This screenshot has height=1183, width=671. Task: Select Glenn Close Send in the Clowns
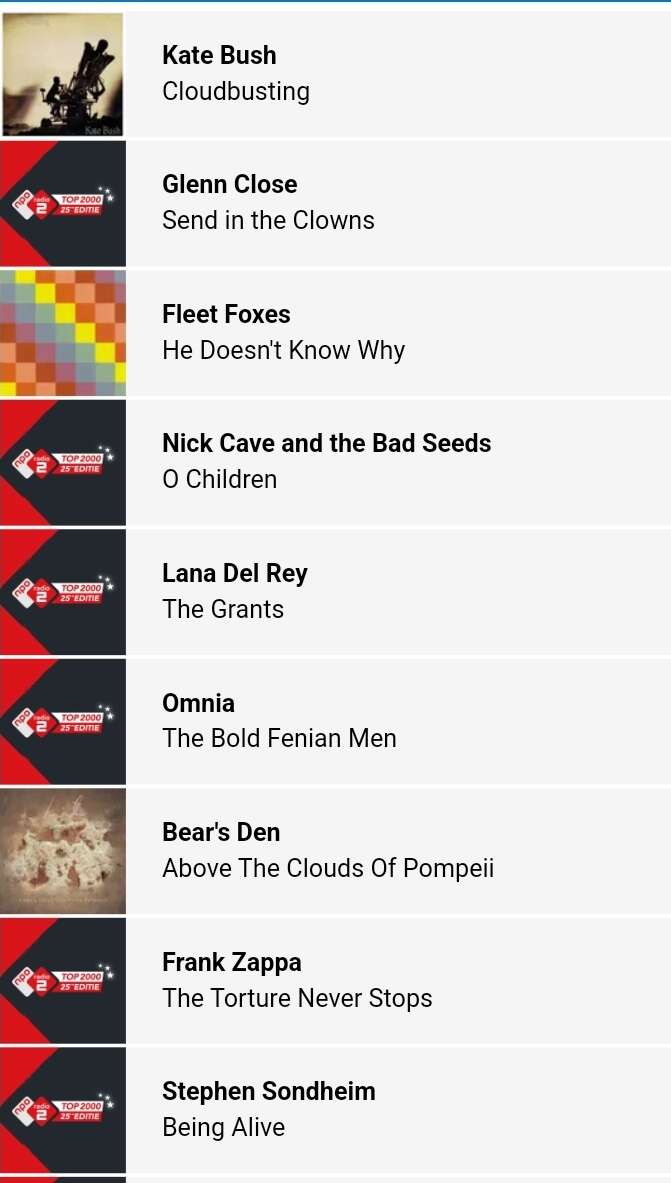point(335,203)
